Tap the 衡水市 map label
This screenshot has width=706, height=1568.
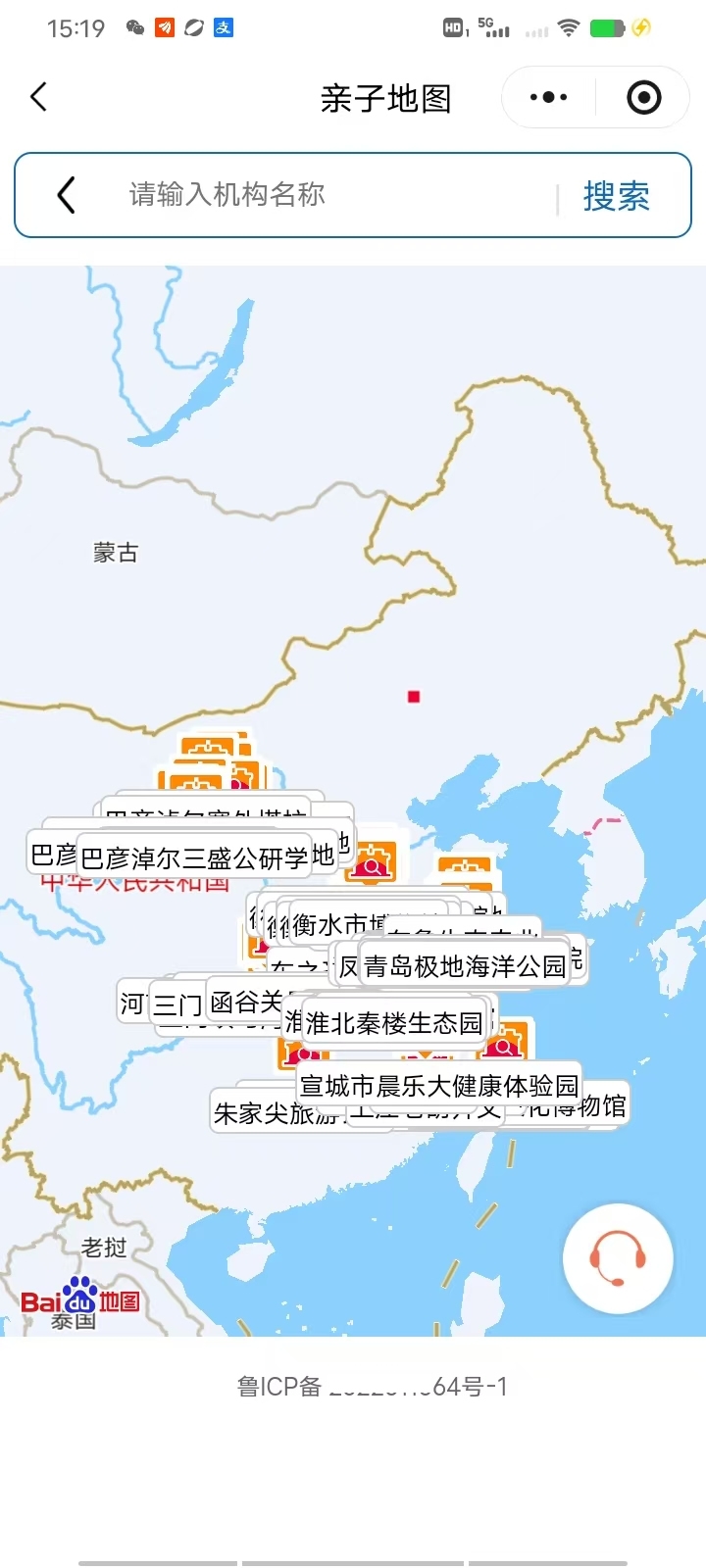pyautogui.click(x=328, y=923)
